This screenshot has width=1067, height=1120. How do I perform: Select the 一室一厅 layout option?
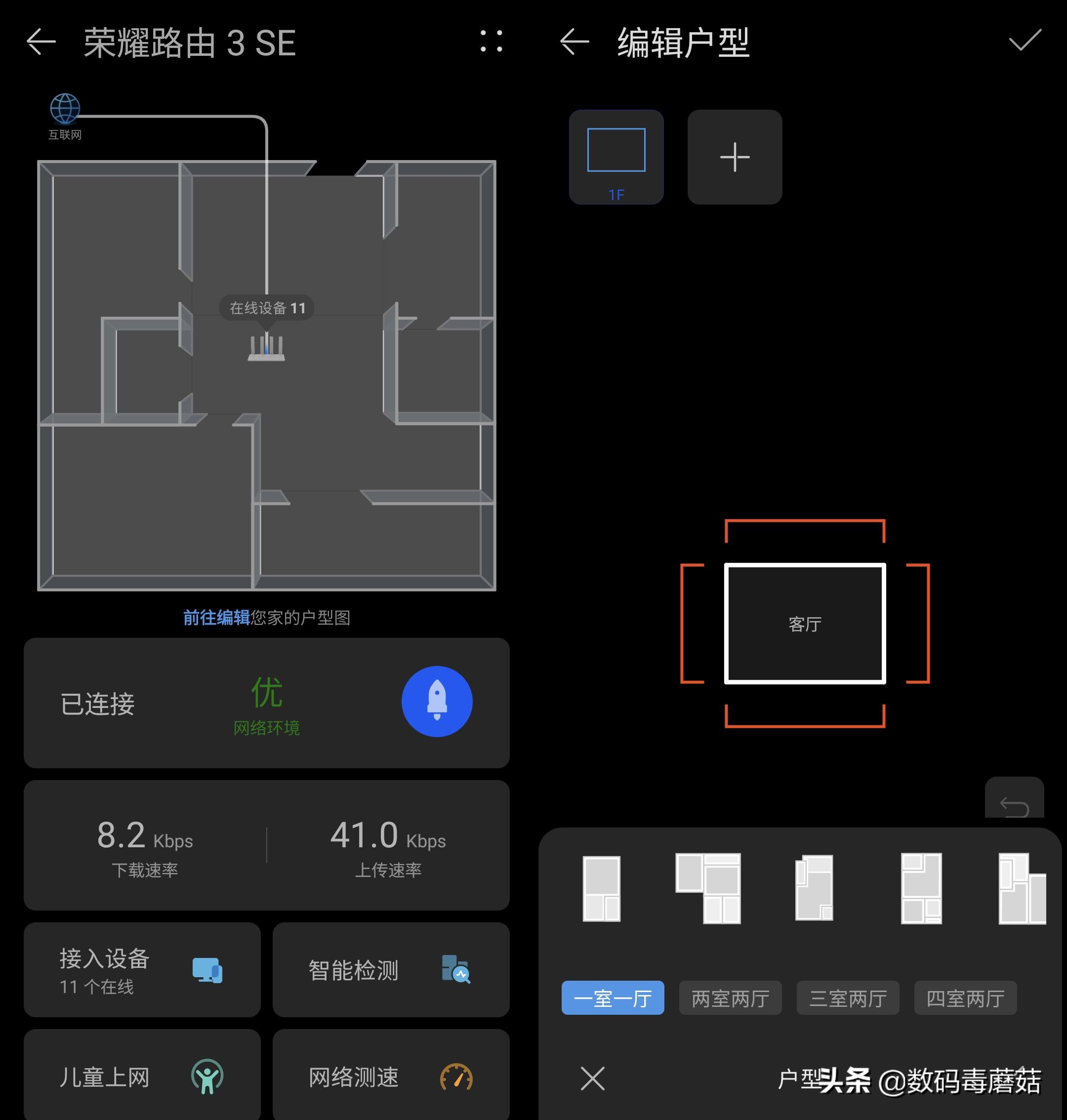pos(613,997)
